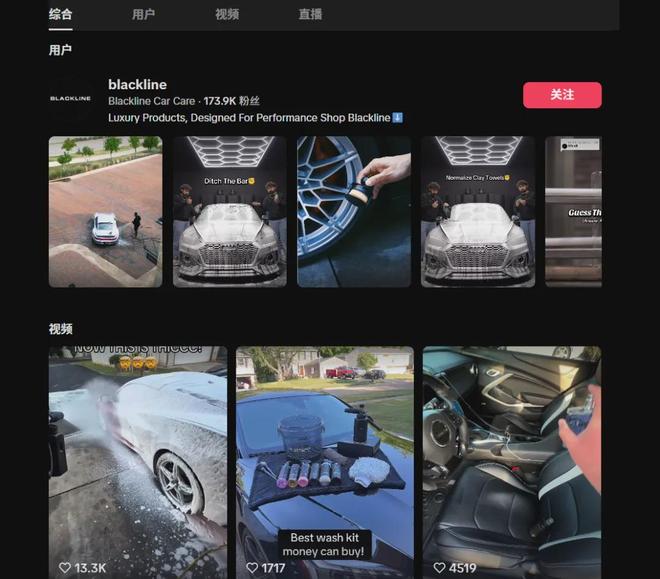The height and width of the screenshot is (579, 660).
Task: Open the video with 13.3K likes
Action: pyautogui.click(x=138, y=460)
